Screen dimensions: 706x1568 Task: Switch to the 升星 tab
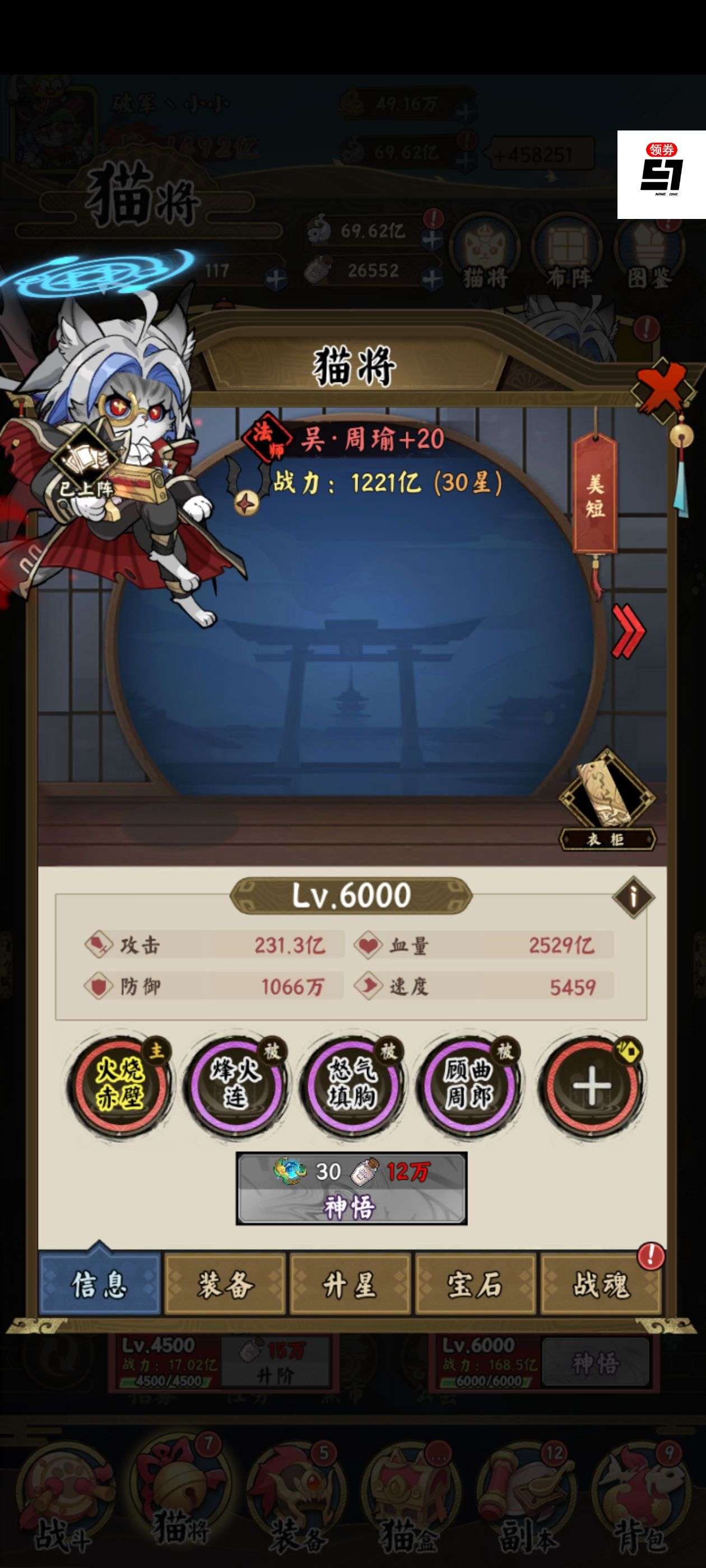[x=350, y=1285]
